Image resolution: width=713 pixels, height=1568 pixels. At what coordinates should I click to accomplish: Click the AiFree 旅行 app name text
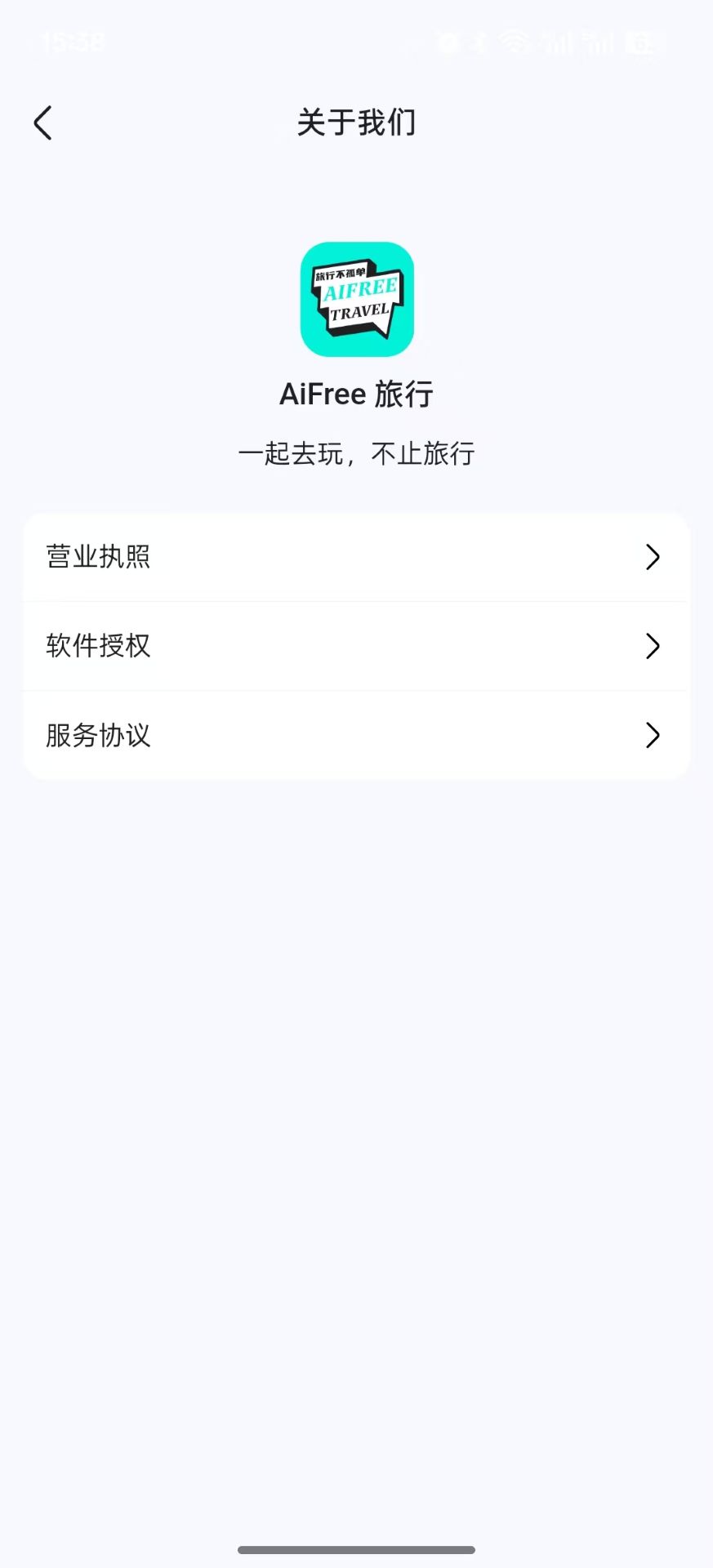click(x=356, y=394)
